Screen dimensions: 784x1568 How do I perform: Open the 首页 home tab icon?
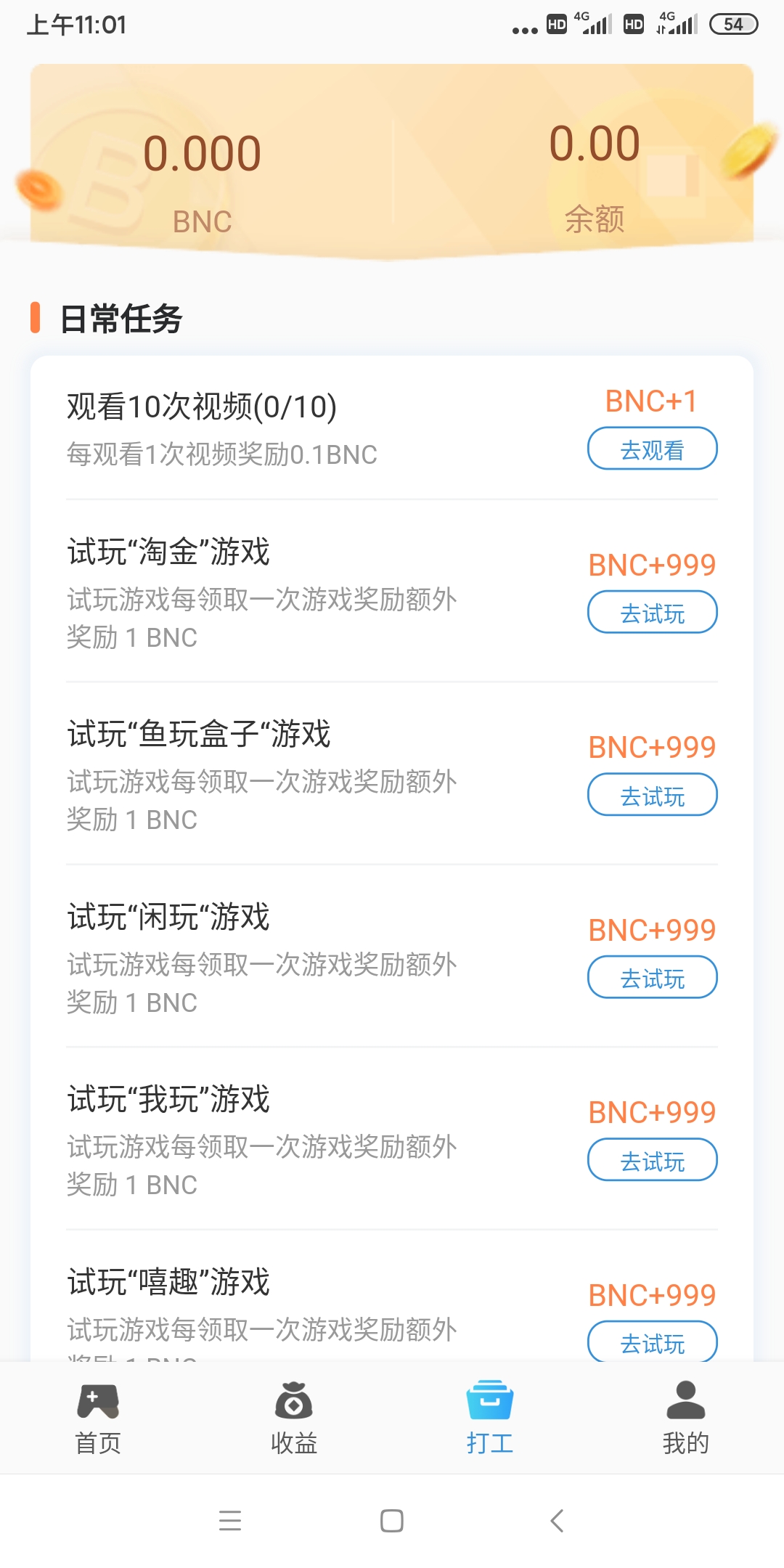pos(98,1401)
